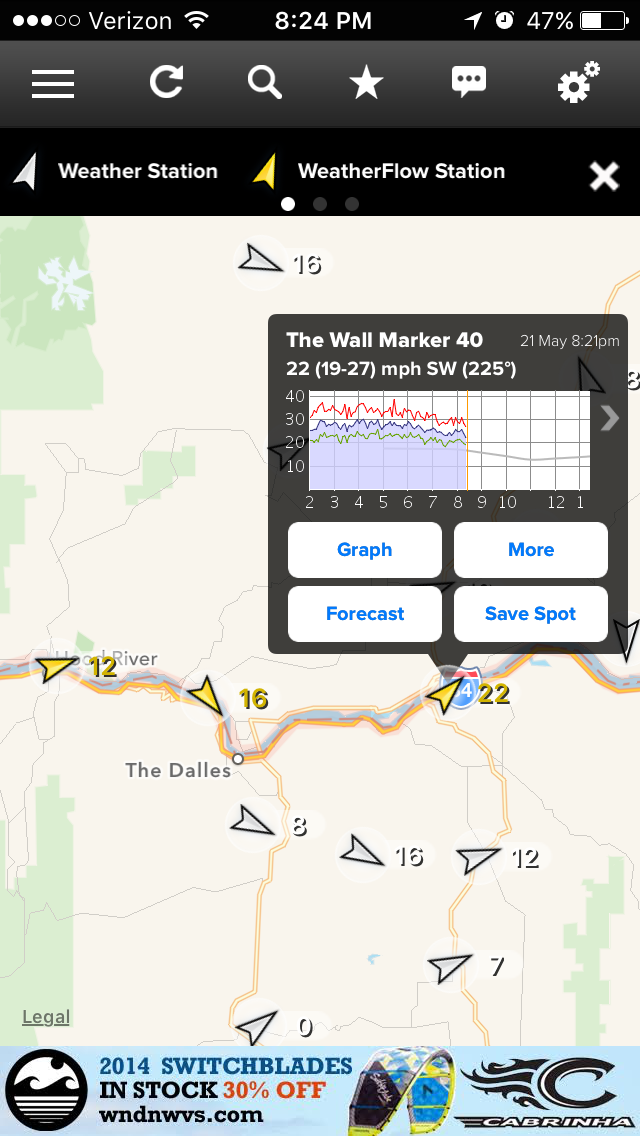640x1136 pixels.
Task: Open the hamburger menu
Action: [x=53, y=83]
